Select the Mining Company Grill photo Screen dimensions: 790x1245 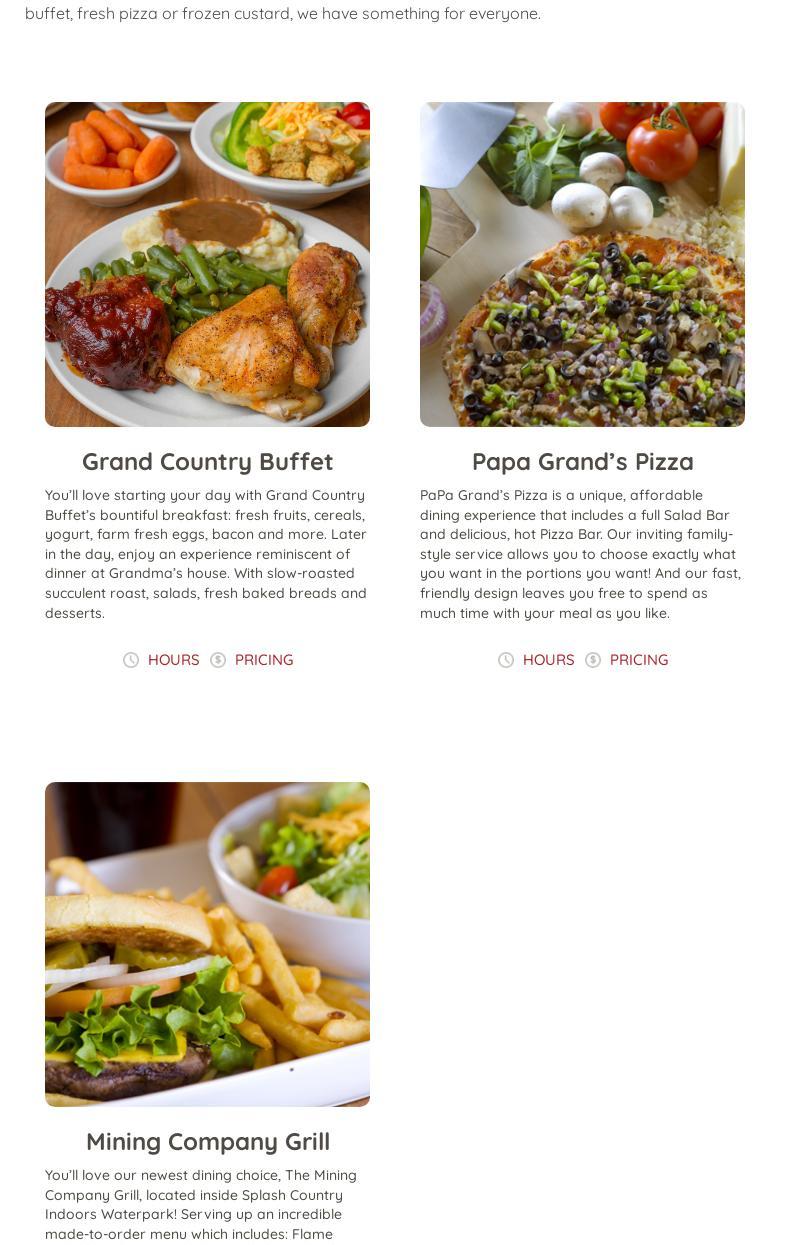207,944
